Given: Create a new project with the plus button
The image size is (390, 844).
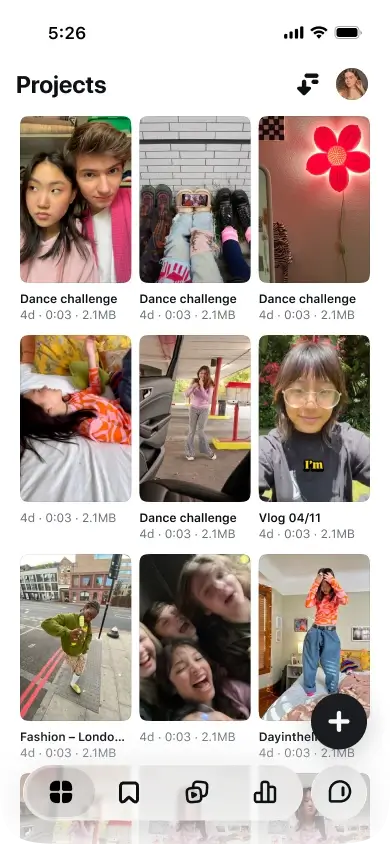Looking at the screenshot, I should tap(339, 722).
